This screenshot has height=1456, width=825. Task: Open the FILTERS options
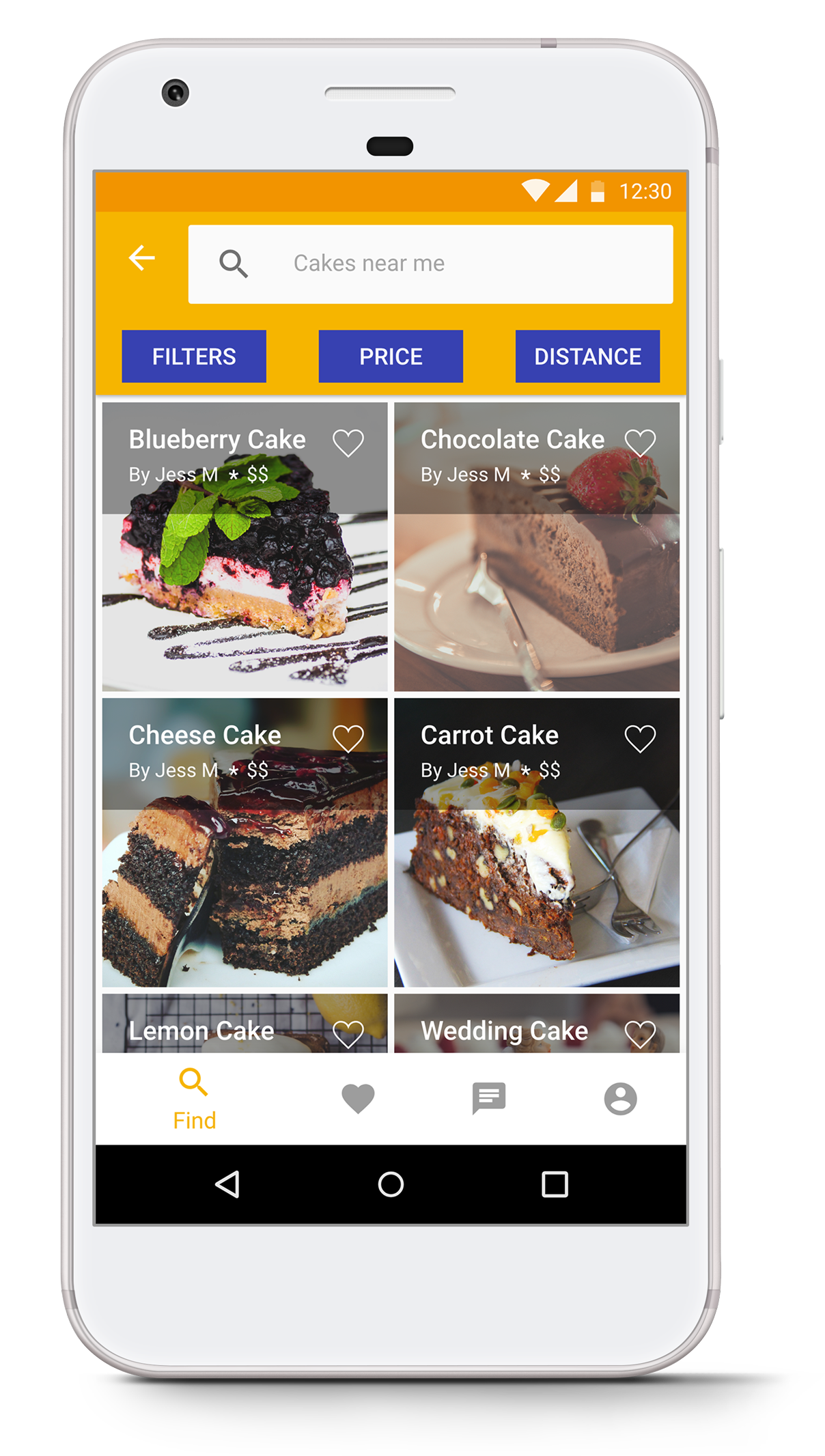click(194, 356)
